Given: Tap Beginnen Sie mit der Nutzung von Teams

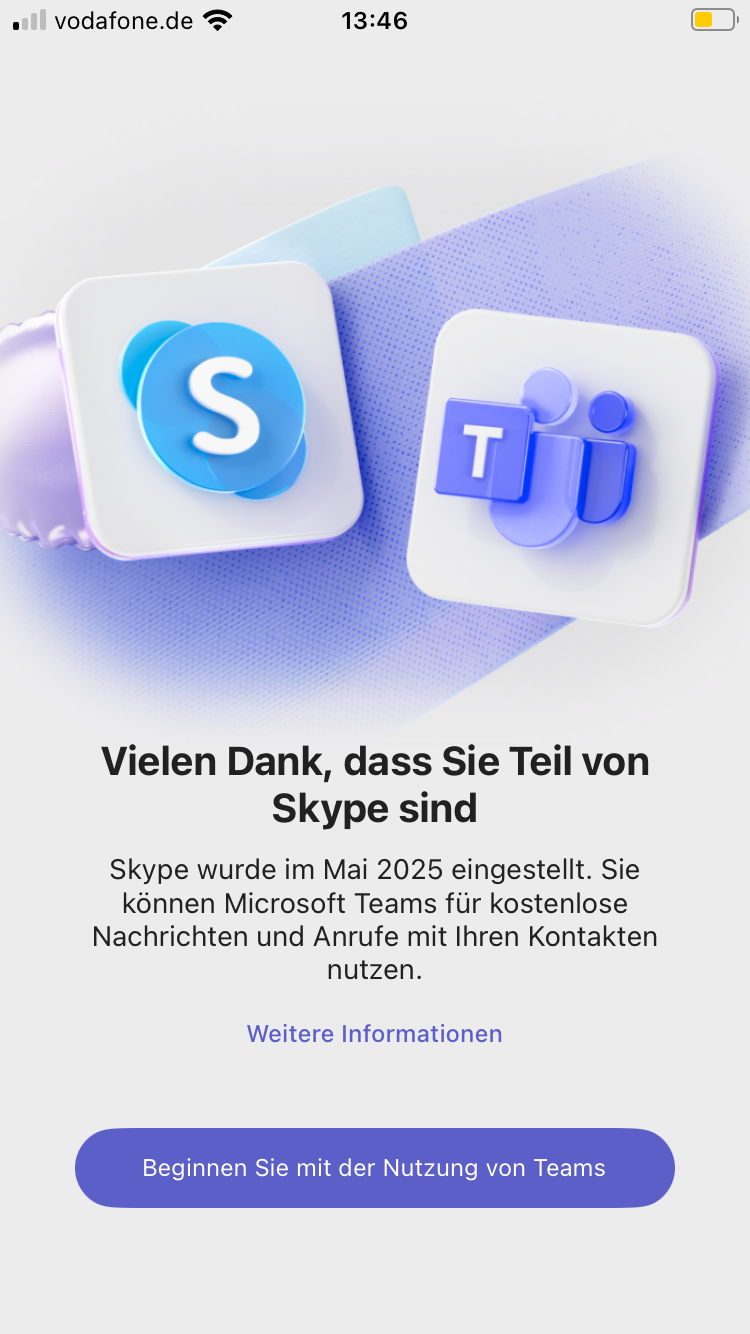Looking at the screenshot, I should [x=374, y=1167].
